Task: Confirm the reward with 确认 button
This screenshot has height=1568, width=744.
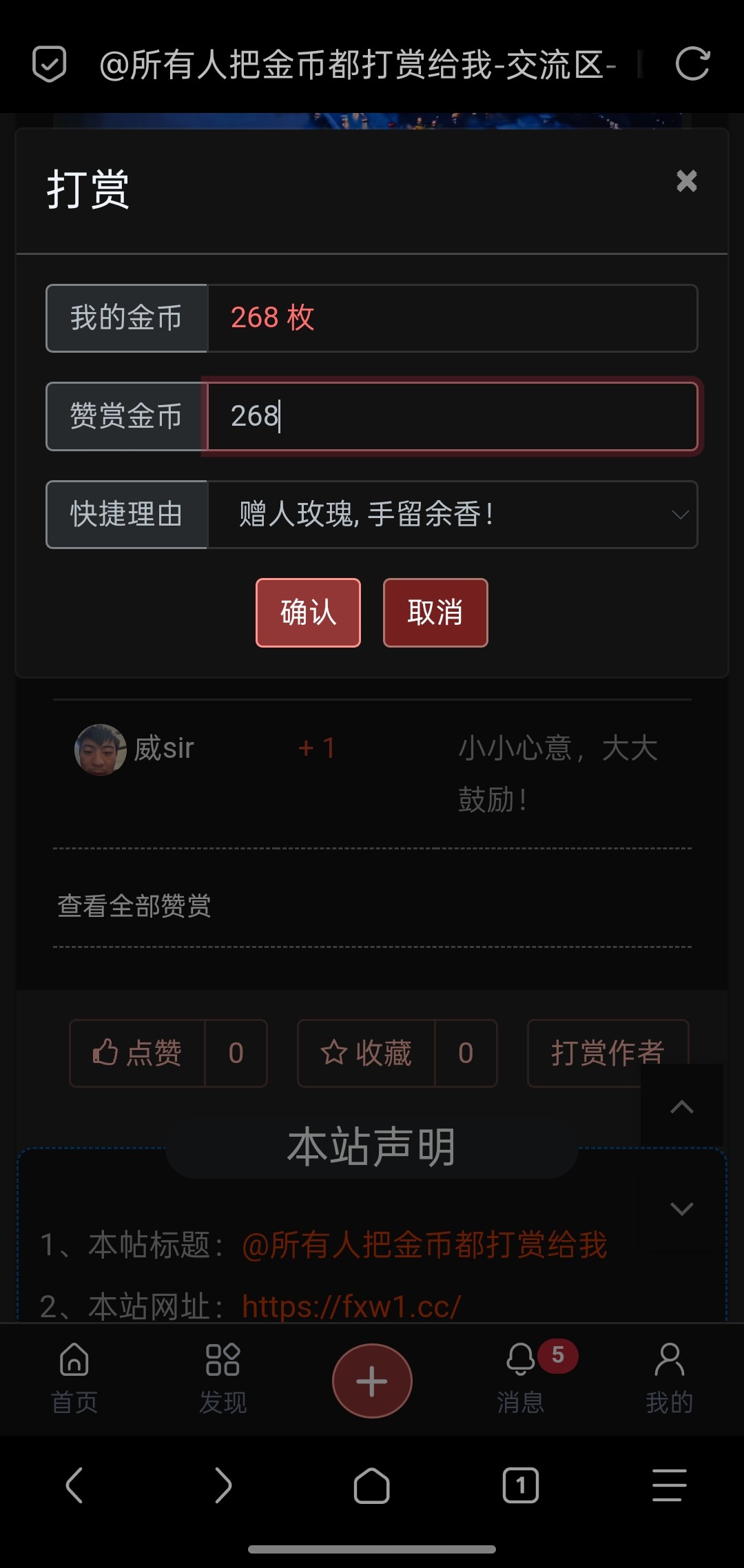Action: (x=308, y=612)
